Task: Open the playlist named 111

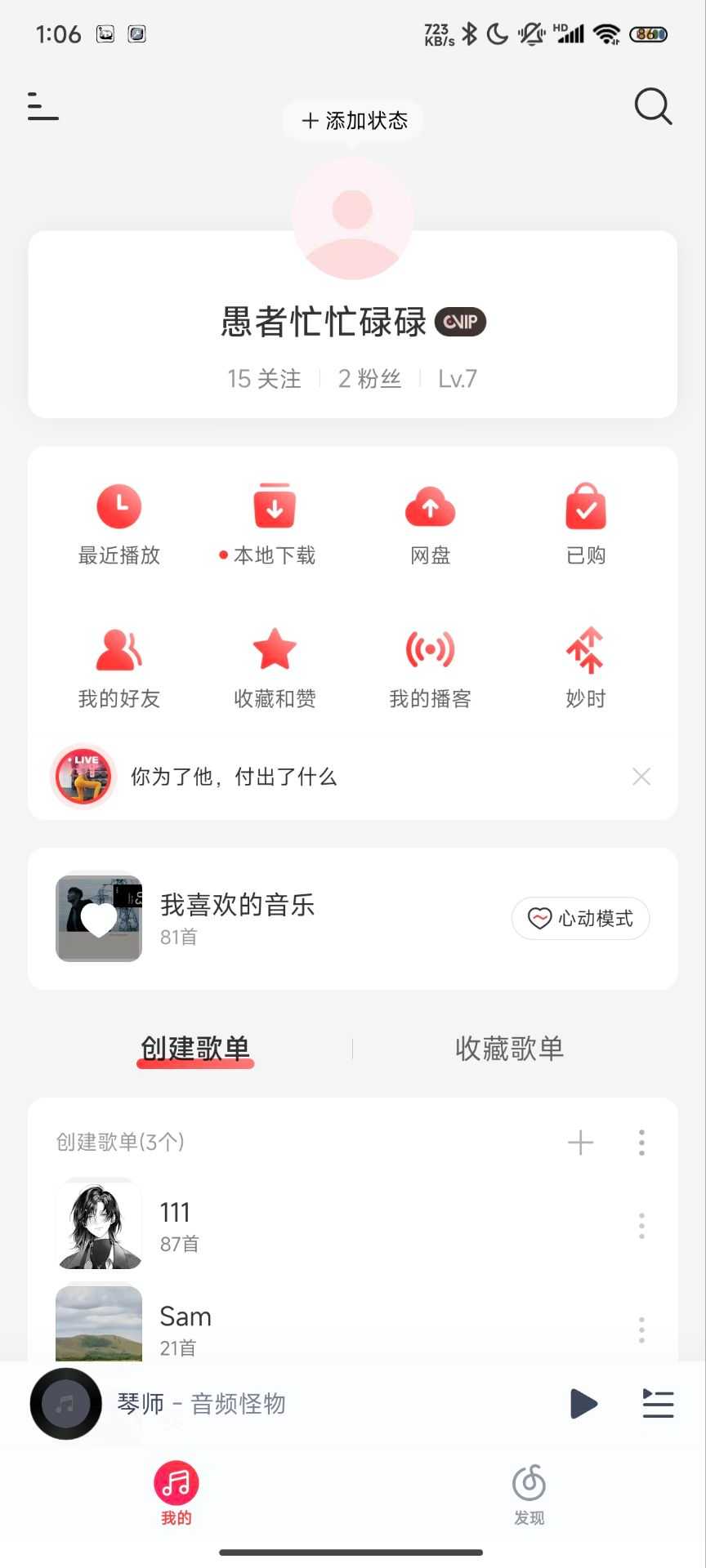Action: click(176, 1225)
